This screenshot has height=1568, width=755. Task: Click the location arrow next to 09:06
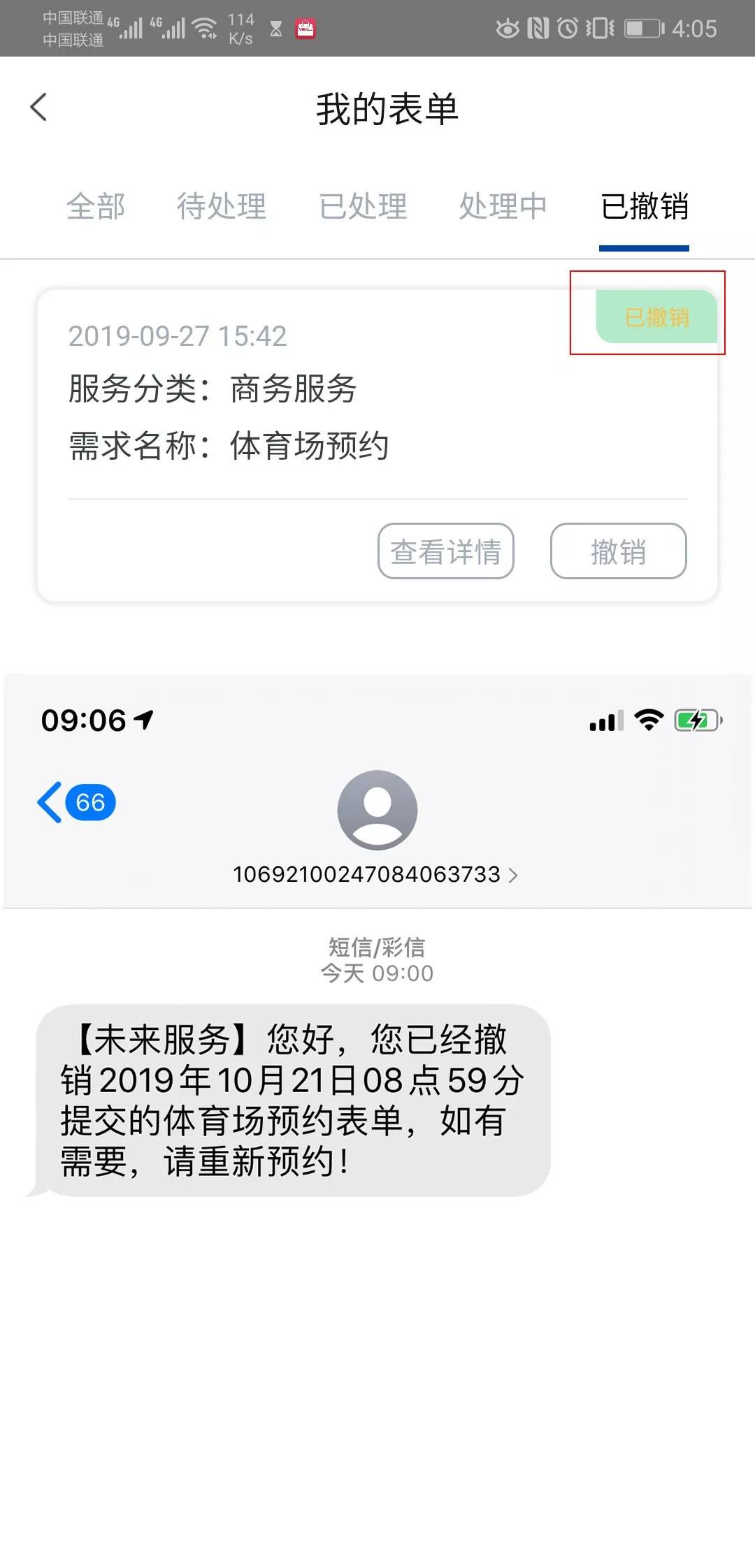[145, 718]
